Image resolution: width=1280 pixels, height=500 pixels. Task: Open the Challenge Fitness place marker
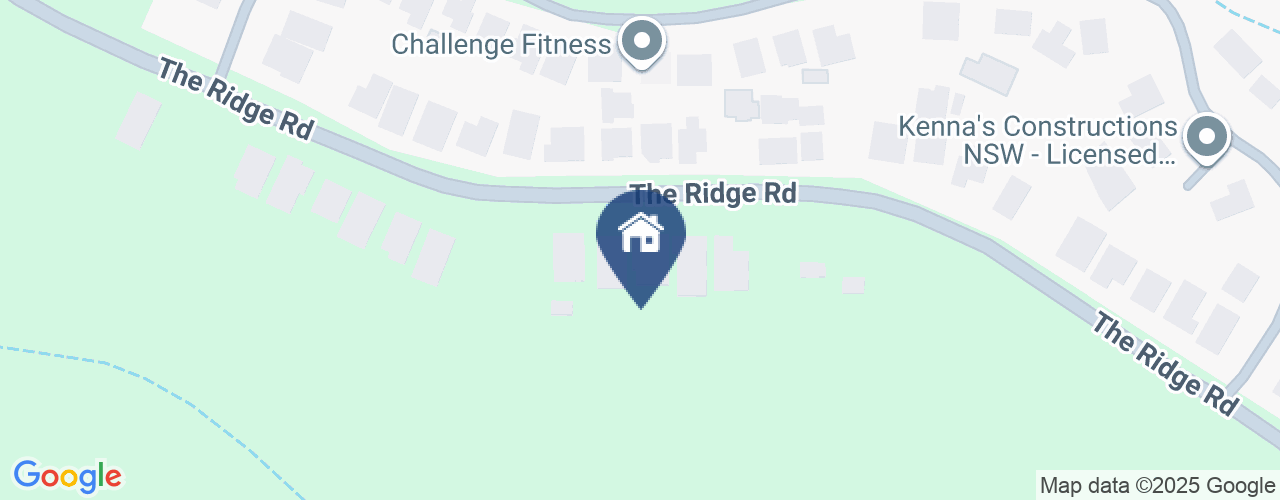point(642,43)
